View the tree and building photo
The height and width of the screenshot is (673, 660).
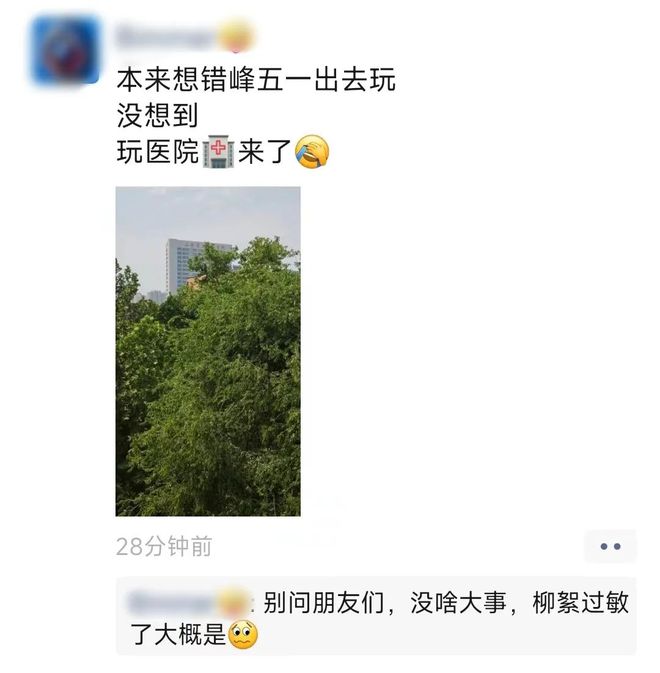[x=208, y=351]
